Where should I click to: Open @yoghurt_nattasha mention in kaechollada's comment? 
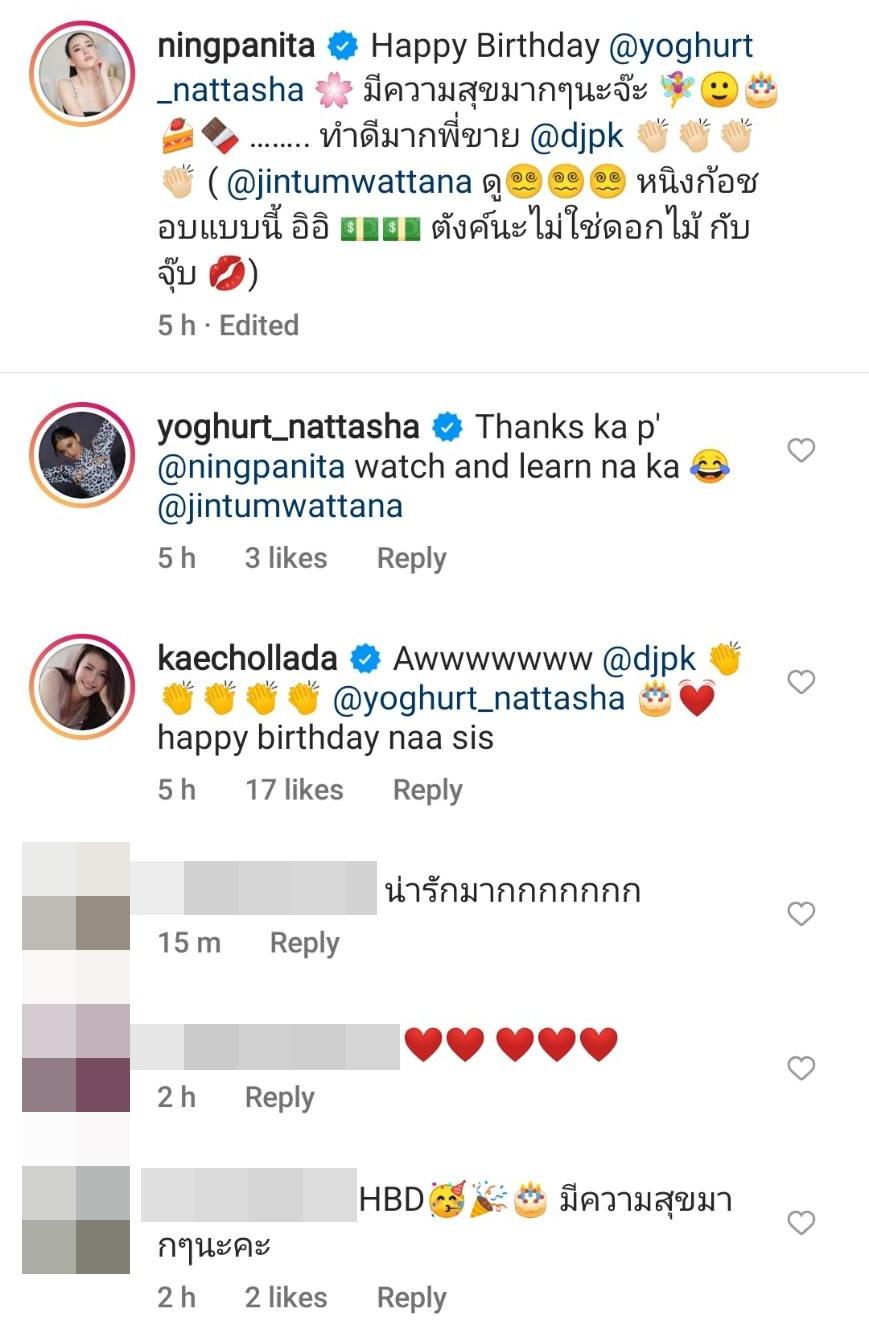(x=477, y=698)
